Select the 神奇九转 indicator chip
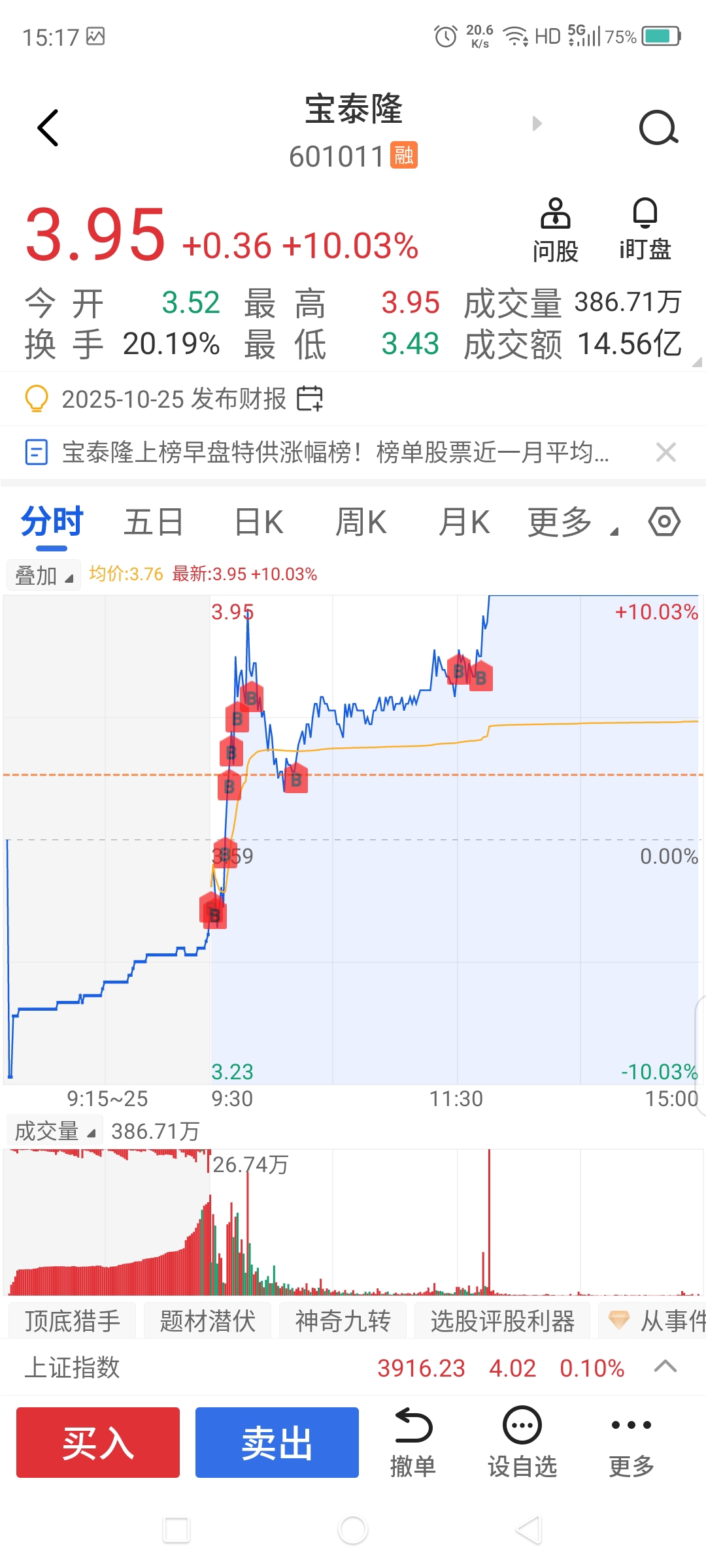Screen dimensions: 706x1568 [343, 1321]
